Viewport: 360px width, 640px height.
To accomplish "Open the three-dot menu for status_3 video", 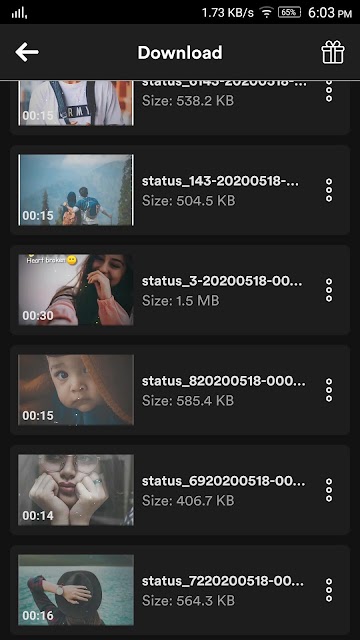I will [x=329, y=290].
